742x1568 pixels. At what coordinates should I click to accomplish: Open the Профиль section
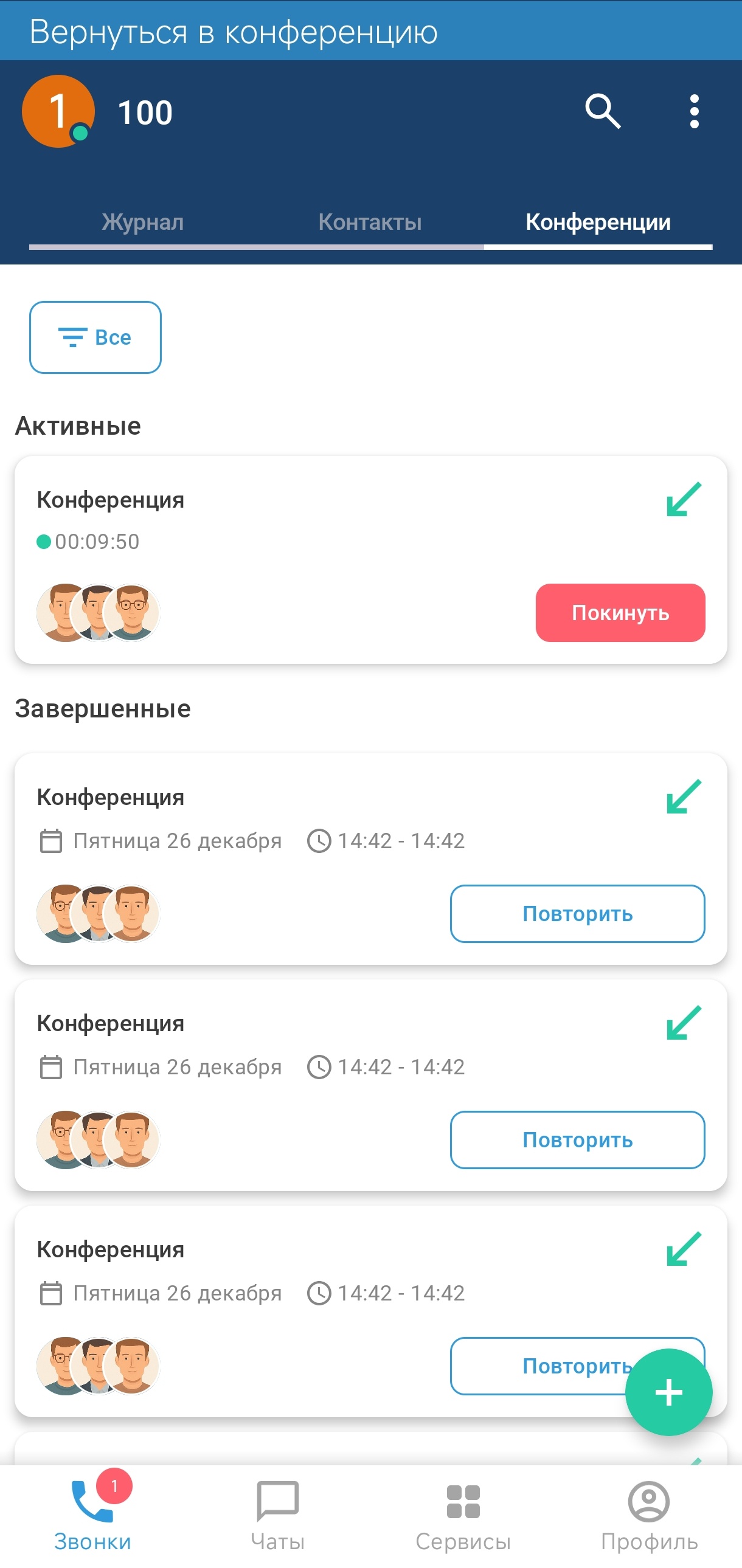click(x=649, y=1516)
